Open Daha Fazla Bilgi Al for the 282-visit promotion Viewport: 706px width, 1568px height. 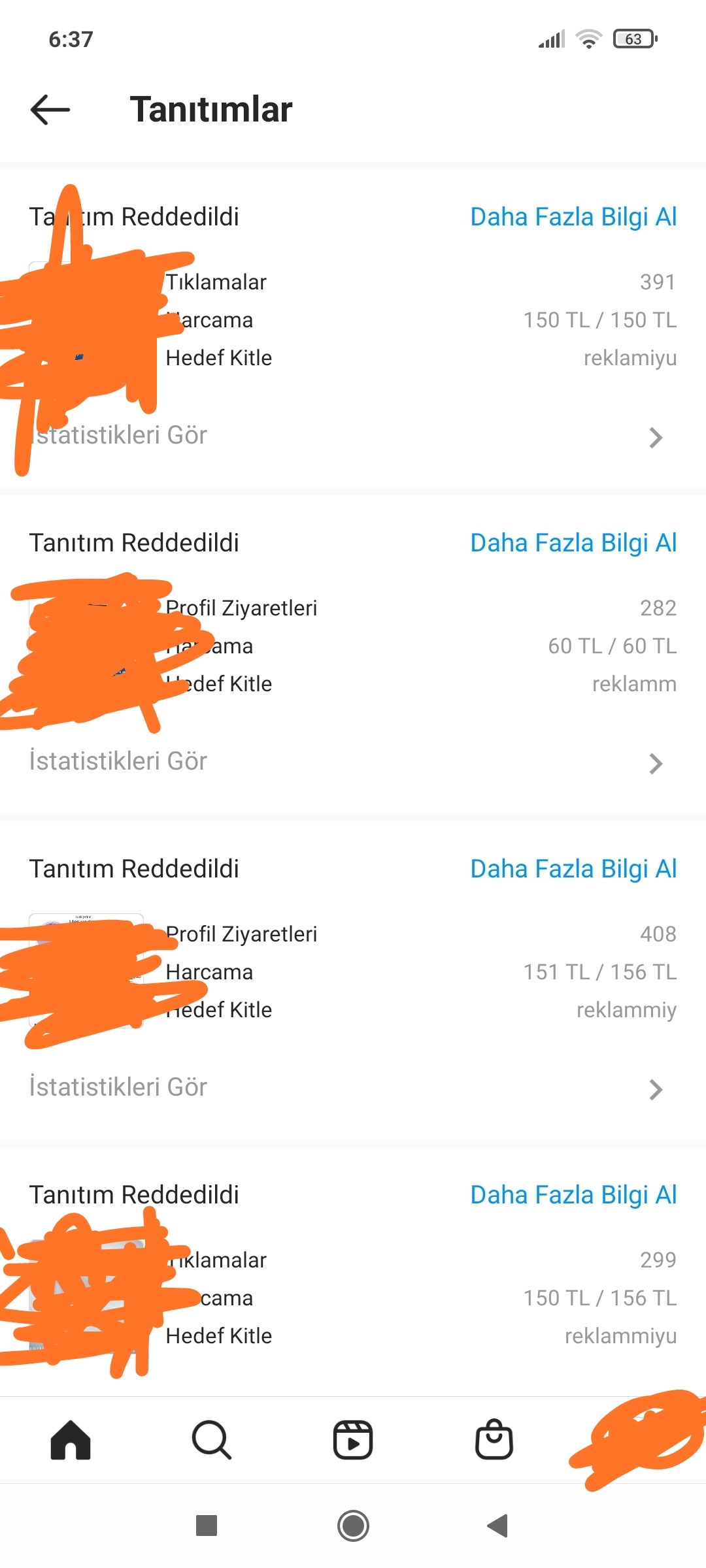573,543
